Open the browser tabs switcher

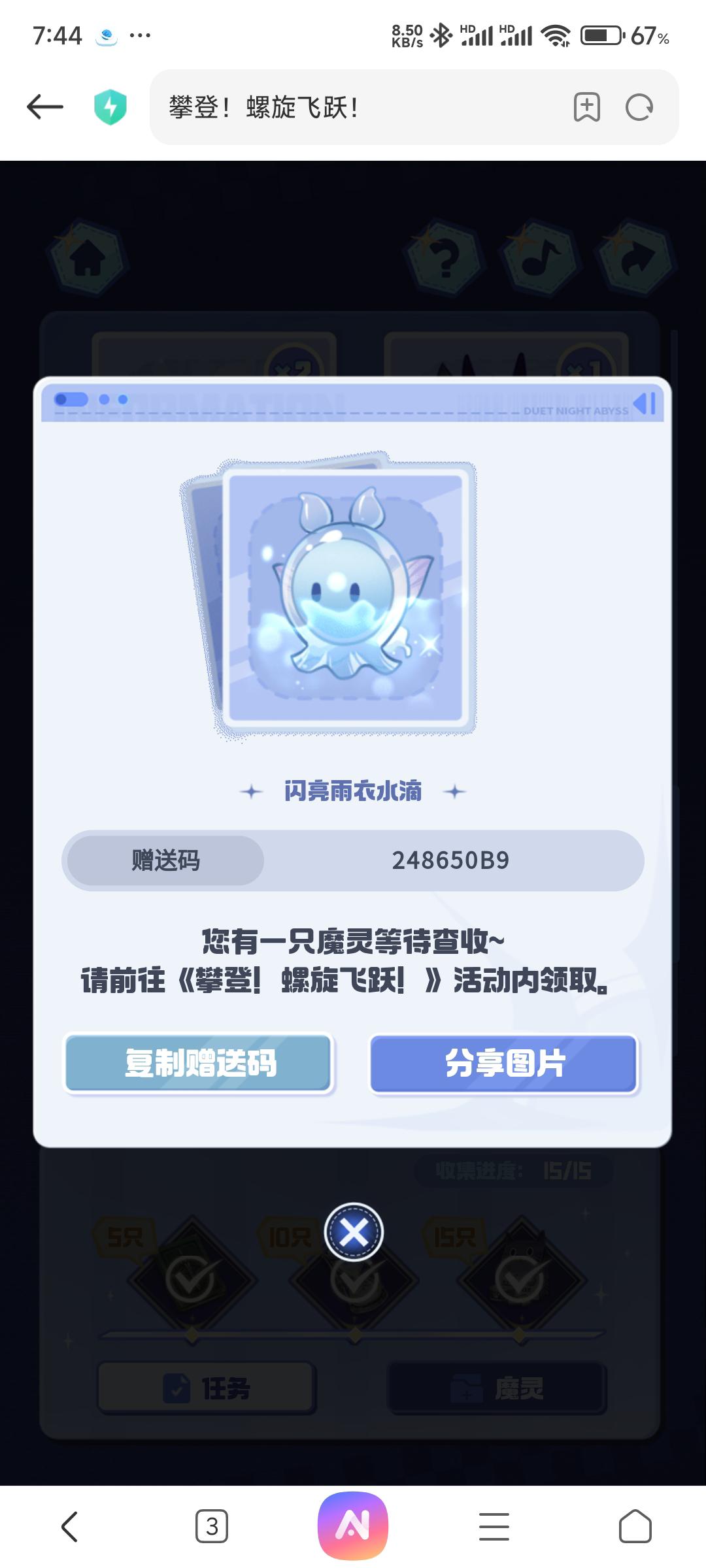pyautogui.click(x=212, y=1526)
